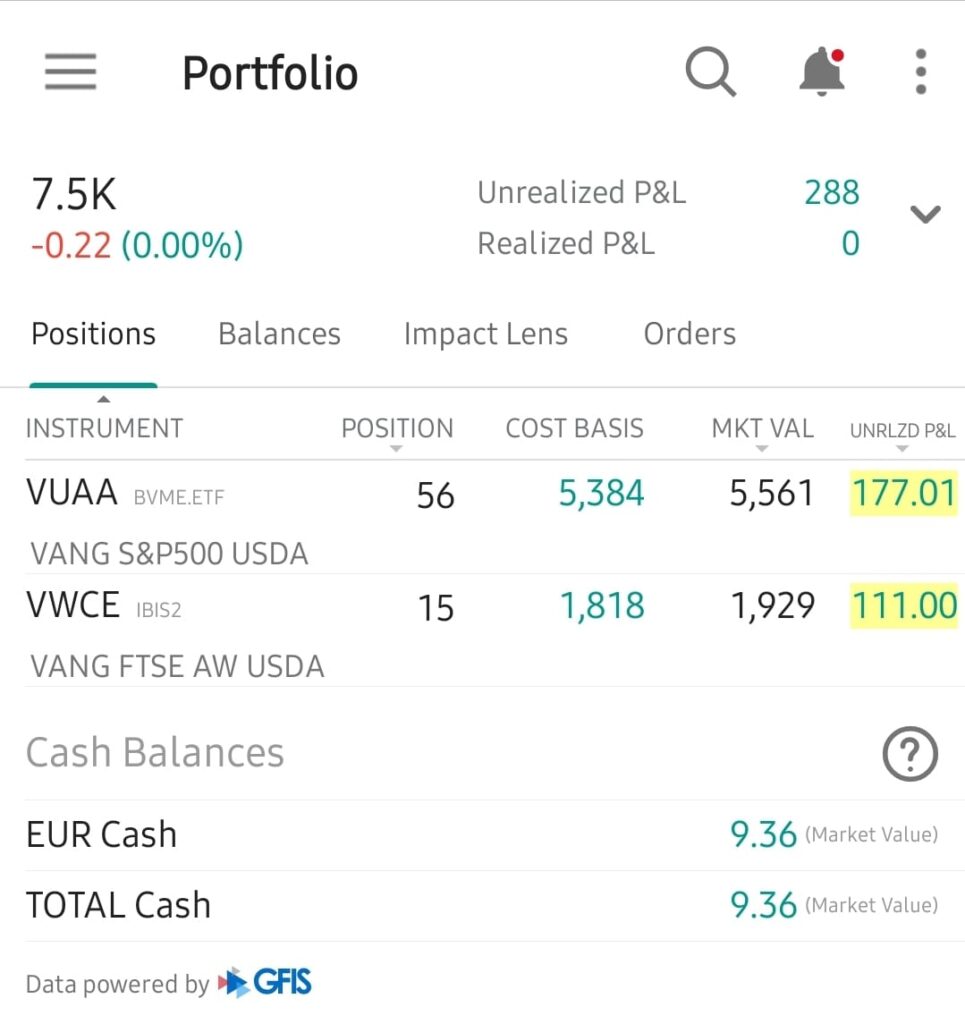Change the Unrlzd P&L column header
Image resolution: width=965 pixels, height=1024 pixels.
(902, 431)
